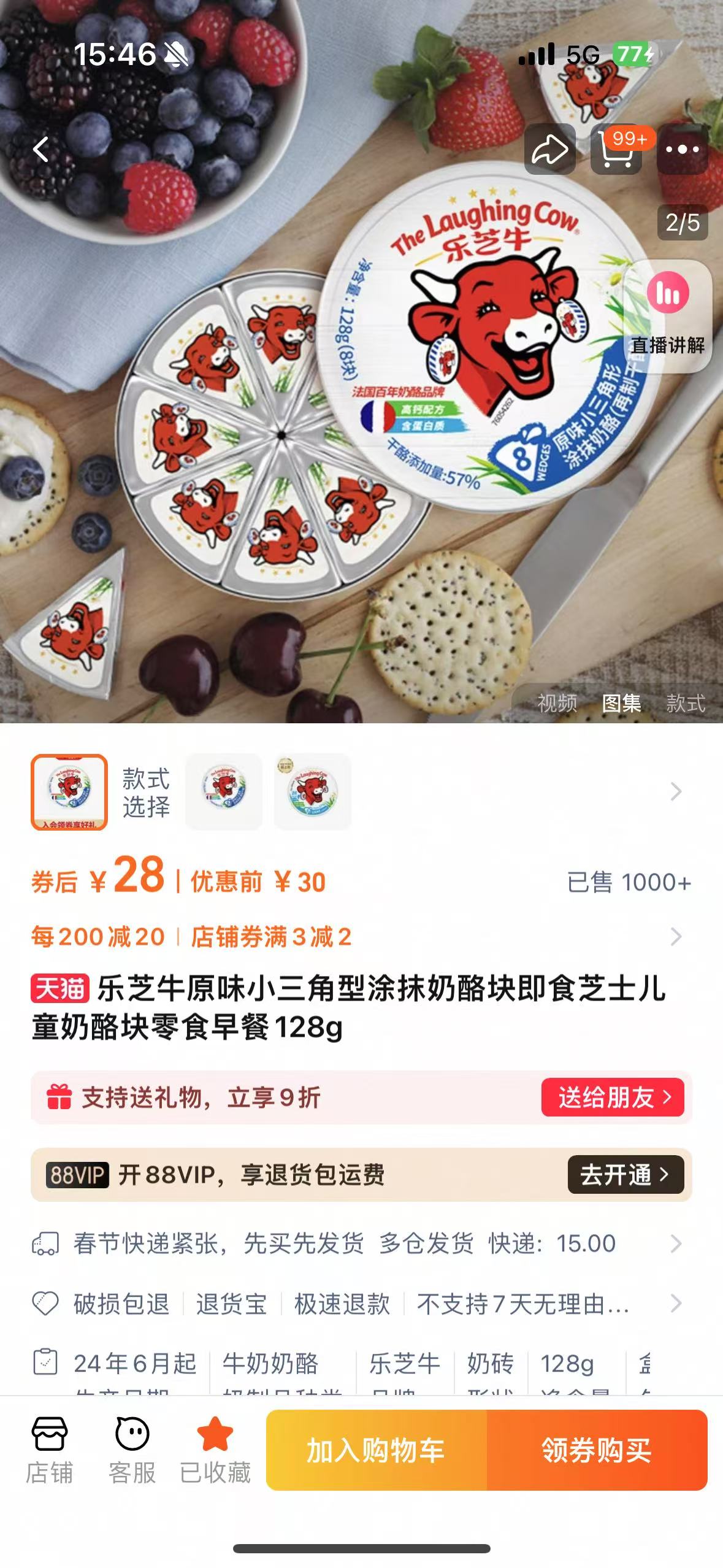The width and height of the screenshot is (723, 1568).
Task: Add item with 加入购物车
Action: [376, 1450]
